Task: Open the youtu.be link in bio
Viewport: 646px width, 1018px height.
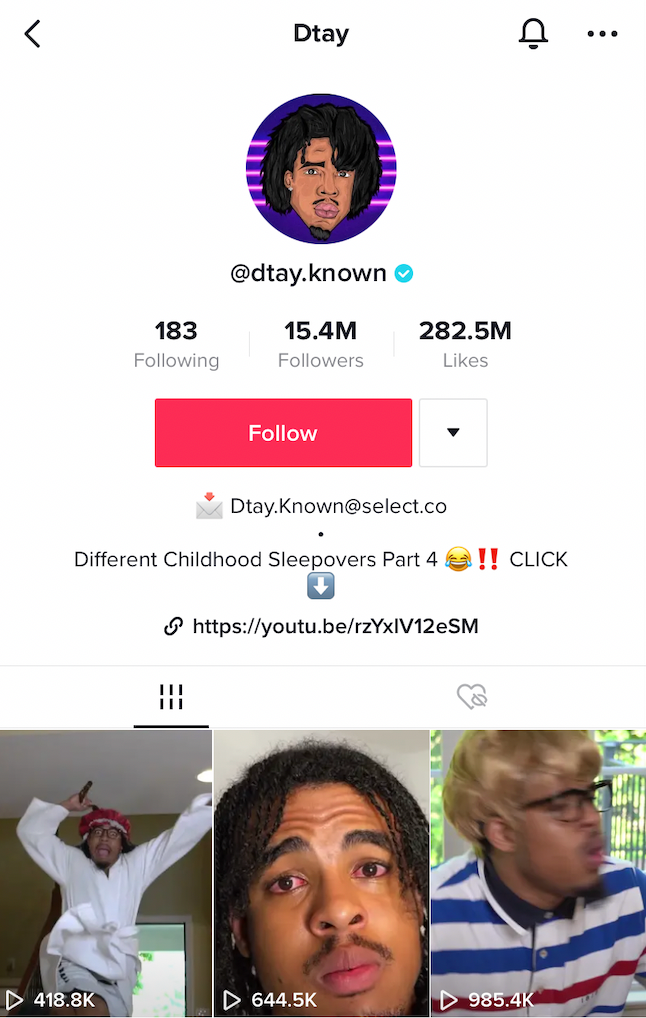Action: coord(334,626)
